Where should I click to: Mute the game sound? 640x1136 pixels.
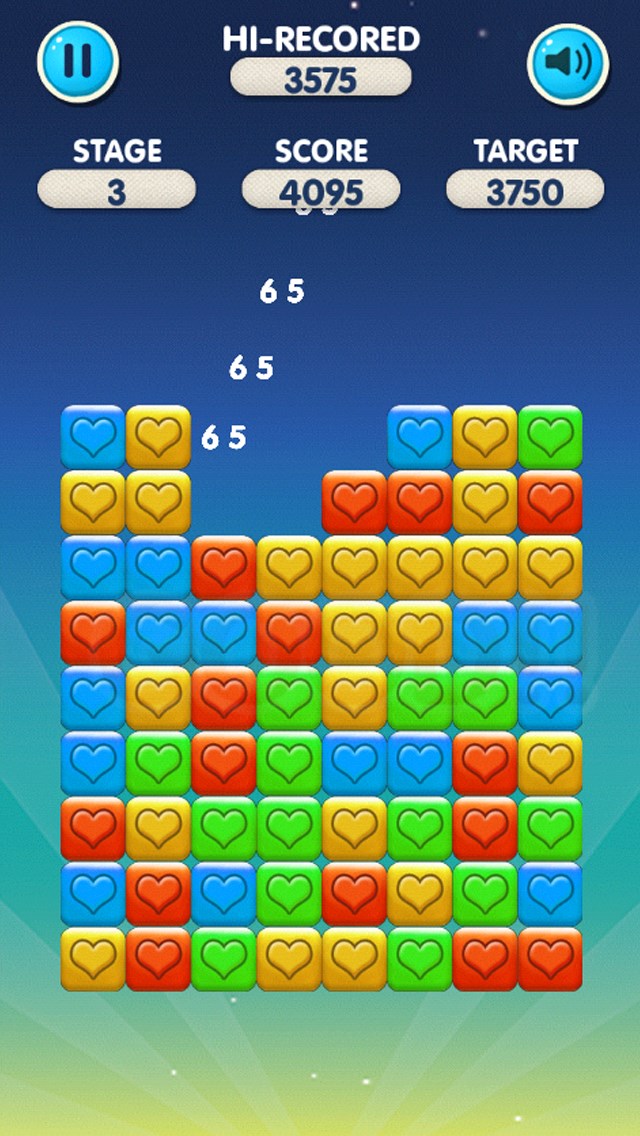tap(567, 64)
